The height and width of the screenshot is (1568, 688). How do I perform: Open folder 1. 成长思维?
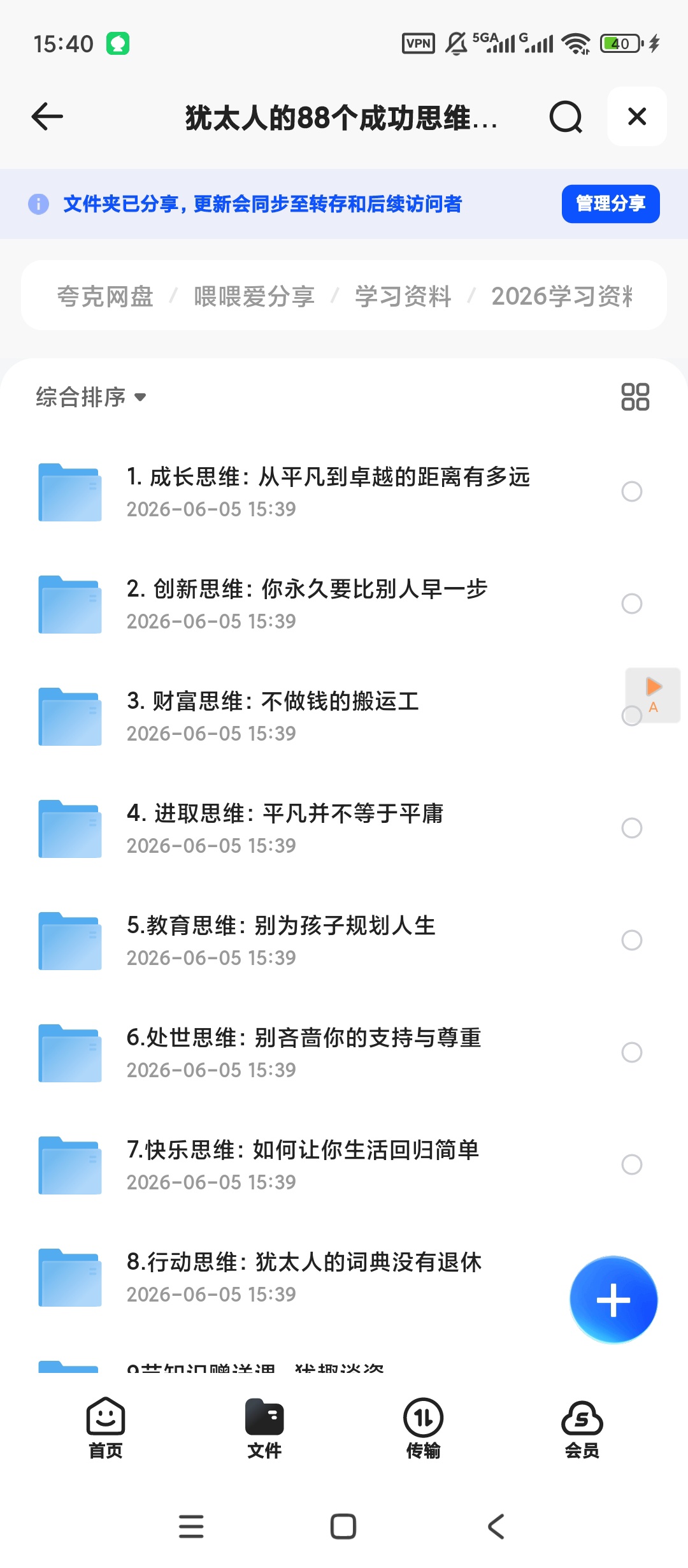(x=328, y=491)
